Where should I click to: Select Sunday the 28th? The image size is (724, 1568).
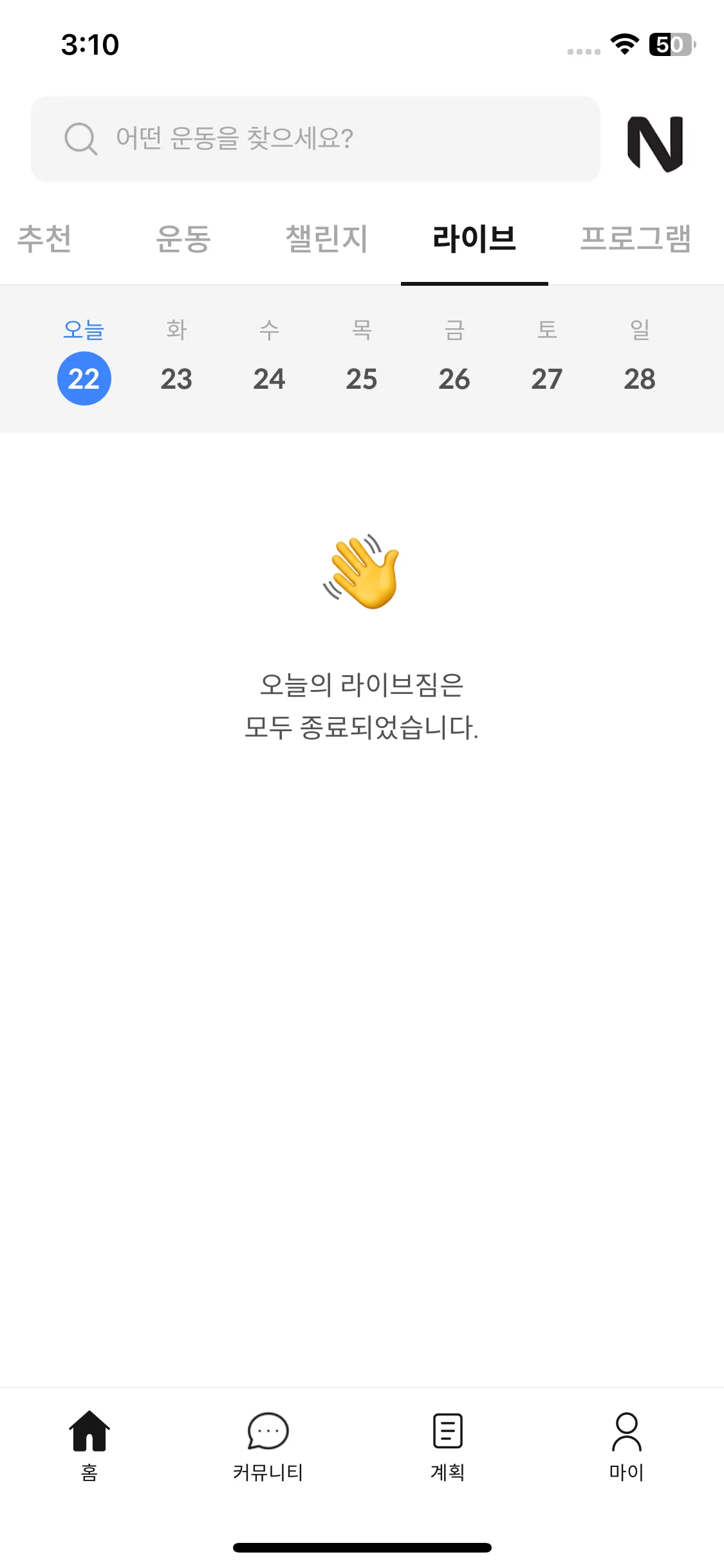tap(640, 378)
